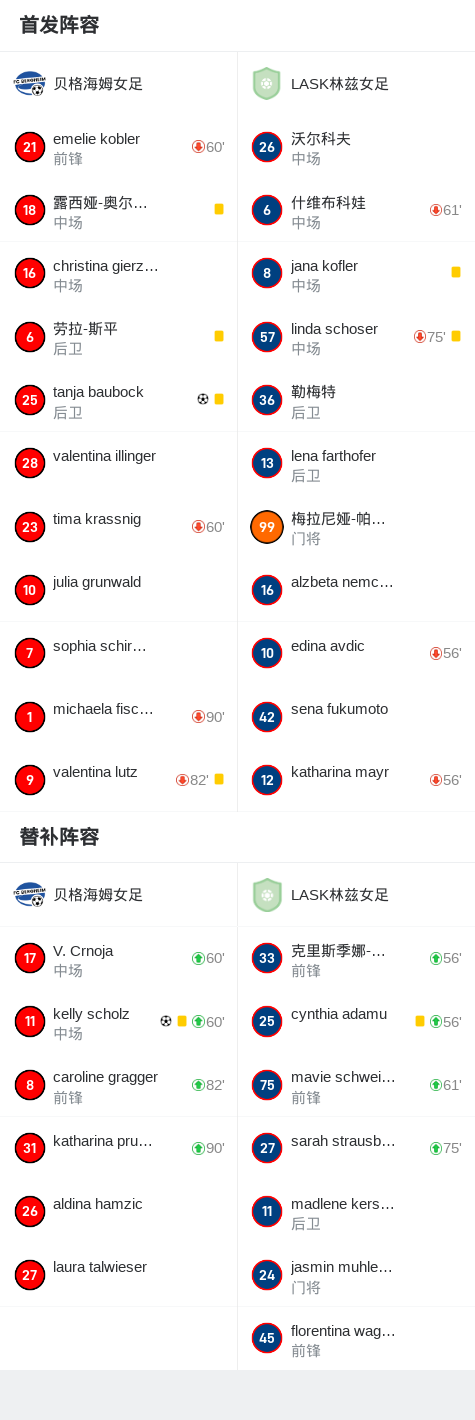Open sena fukumoto's profile
Image resolution: width=475 pixels, height=1420 pixels.
point(356,717)
